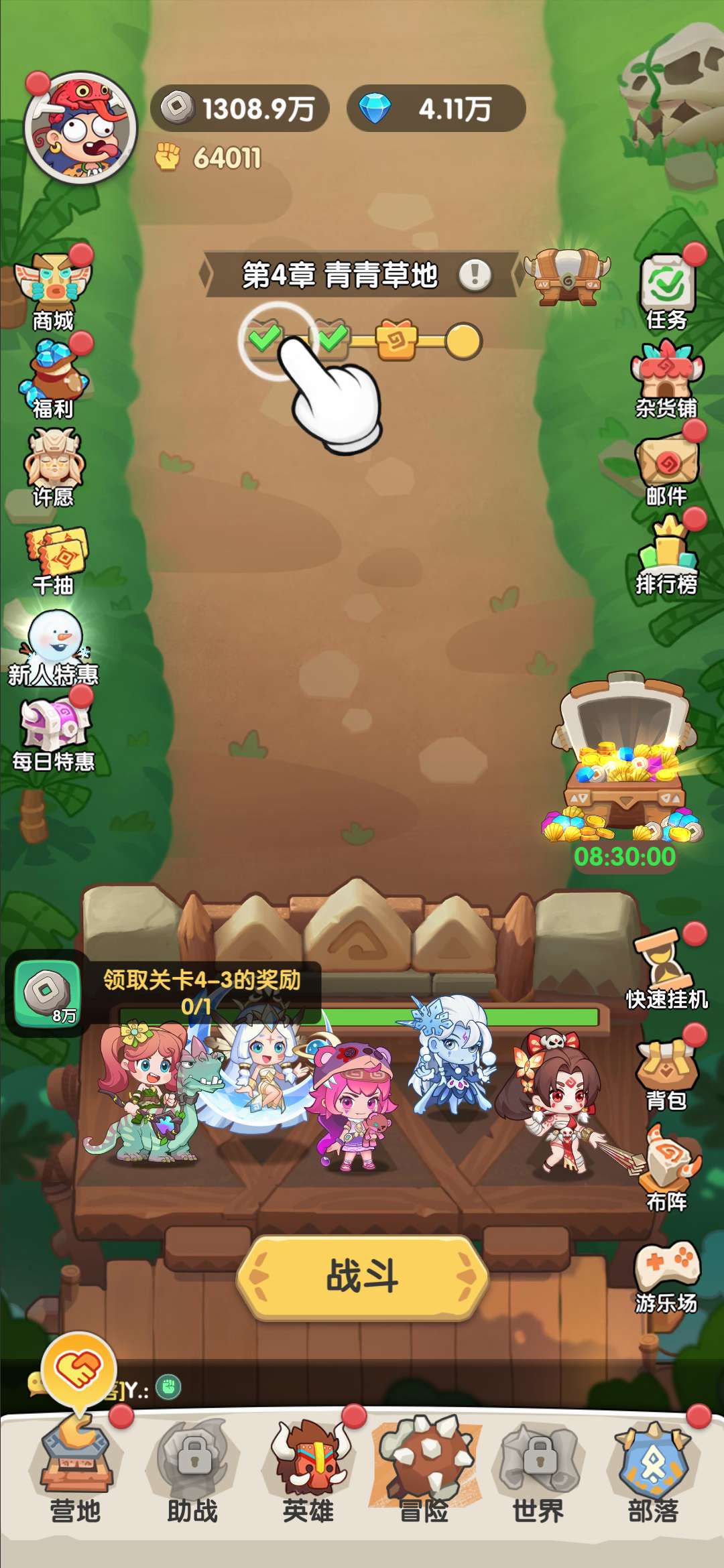The height and width of the screenshot is (1568, 724).
Task: Visit the 杂货铺 grocery store
Action: pyautogui.click(x=666, y=379)
